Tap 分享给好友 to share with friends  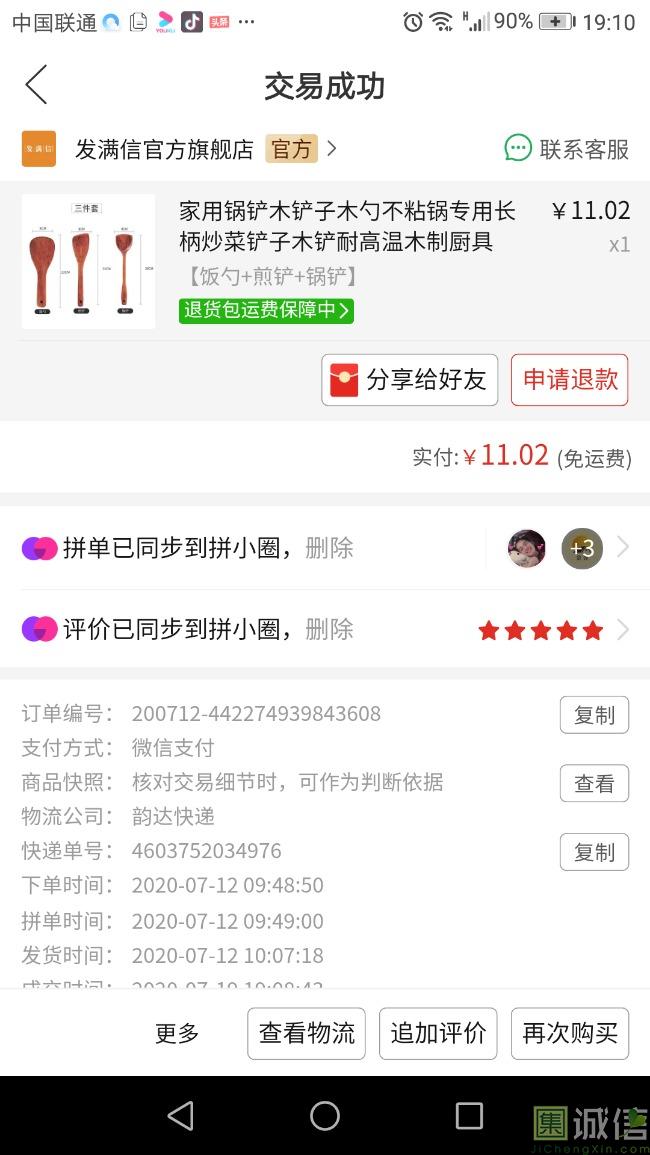tap(409, 380)
